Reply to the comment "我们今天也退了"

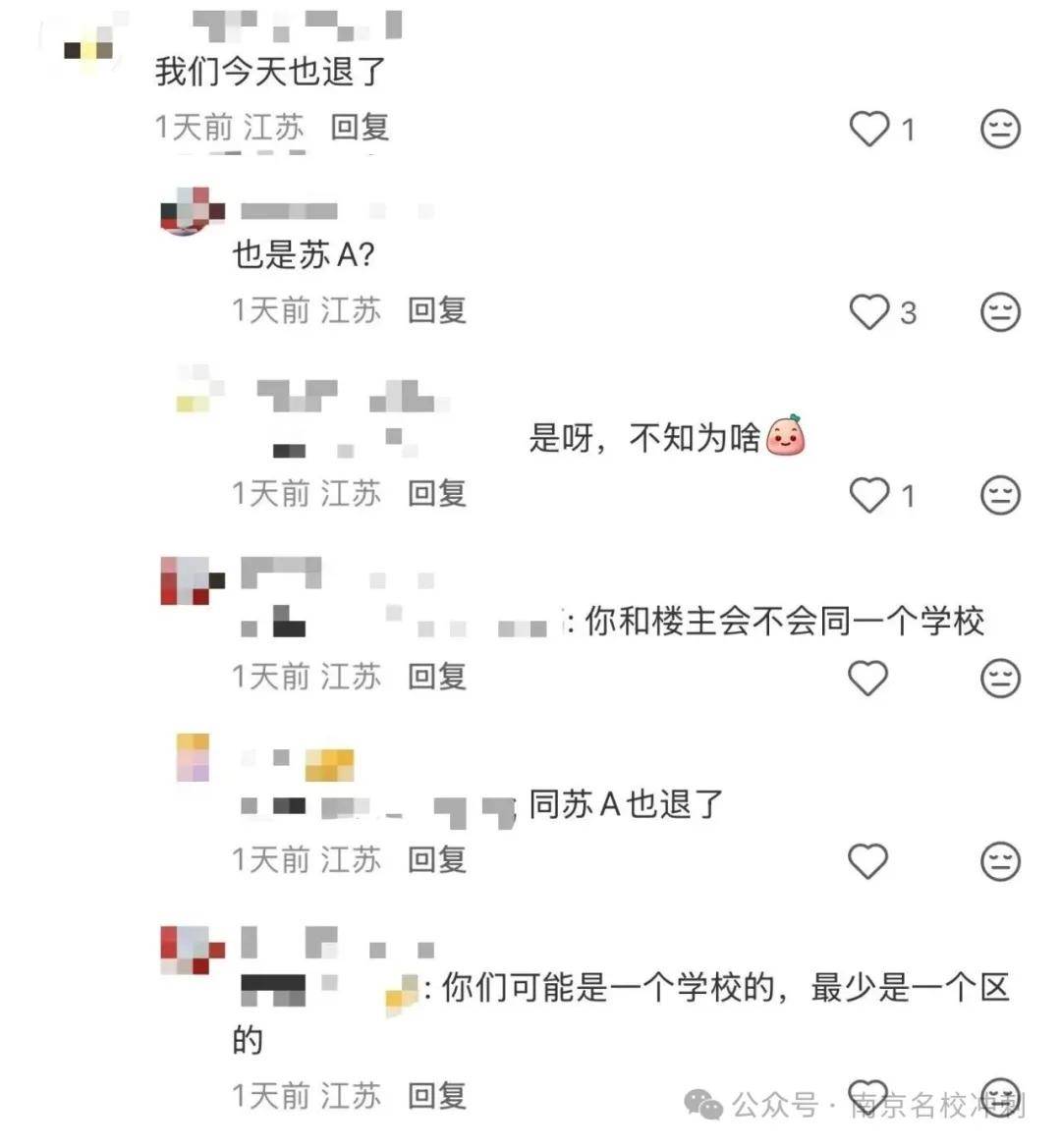click(360, 127)
